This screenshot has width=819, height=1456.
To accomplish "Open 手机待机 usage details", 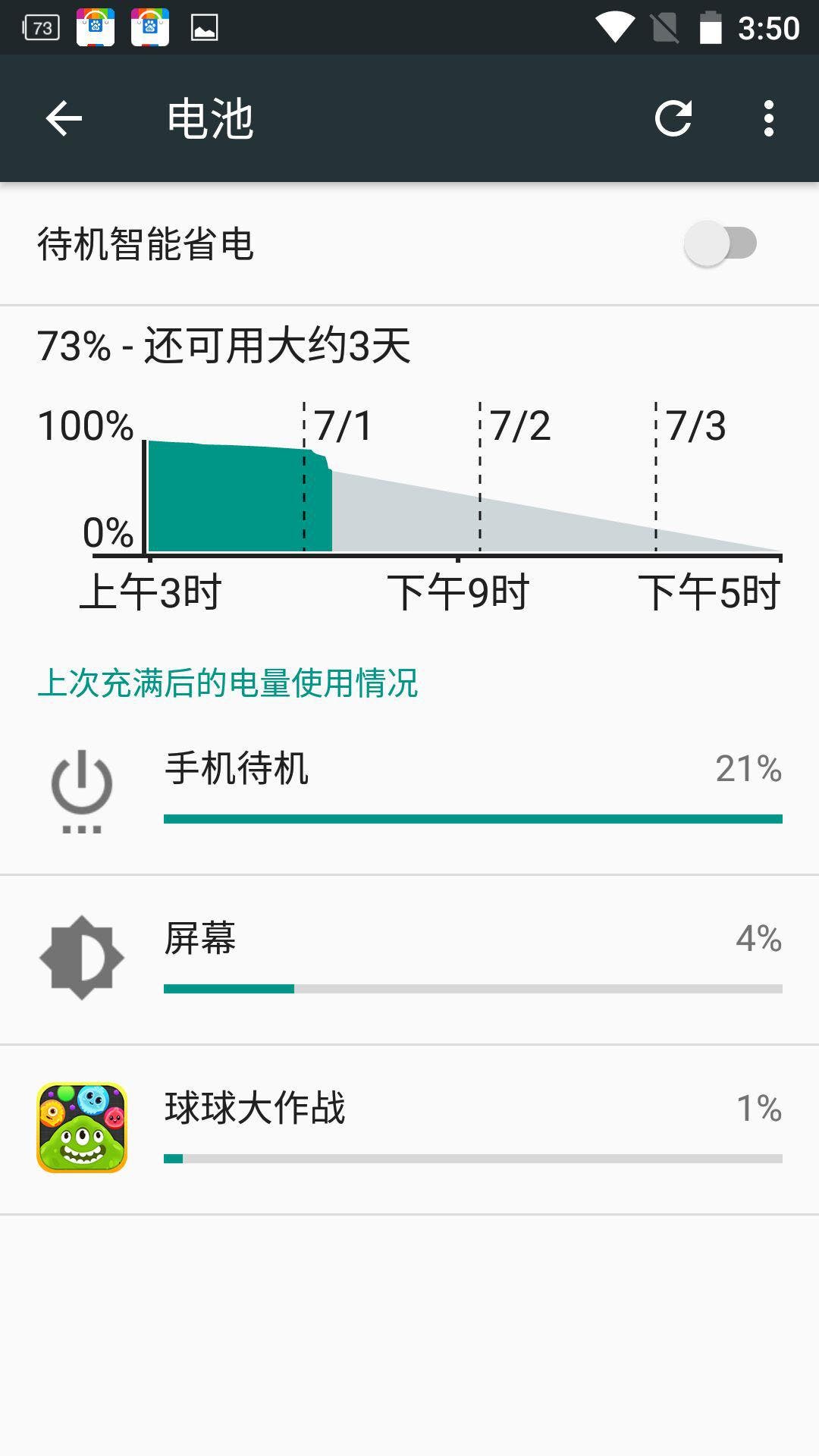I will [409, 789].
